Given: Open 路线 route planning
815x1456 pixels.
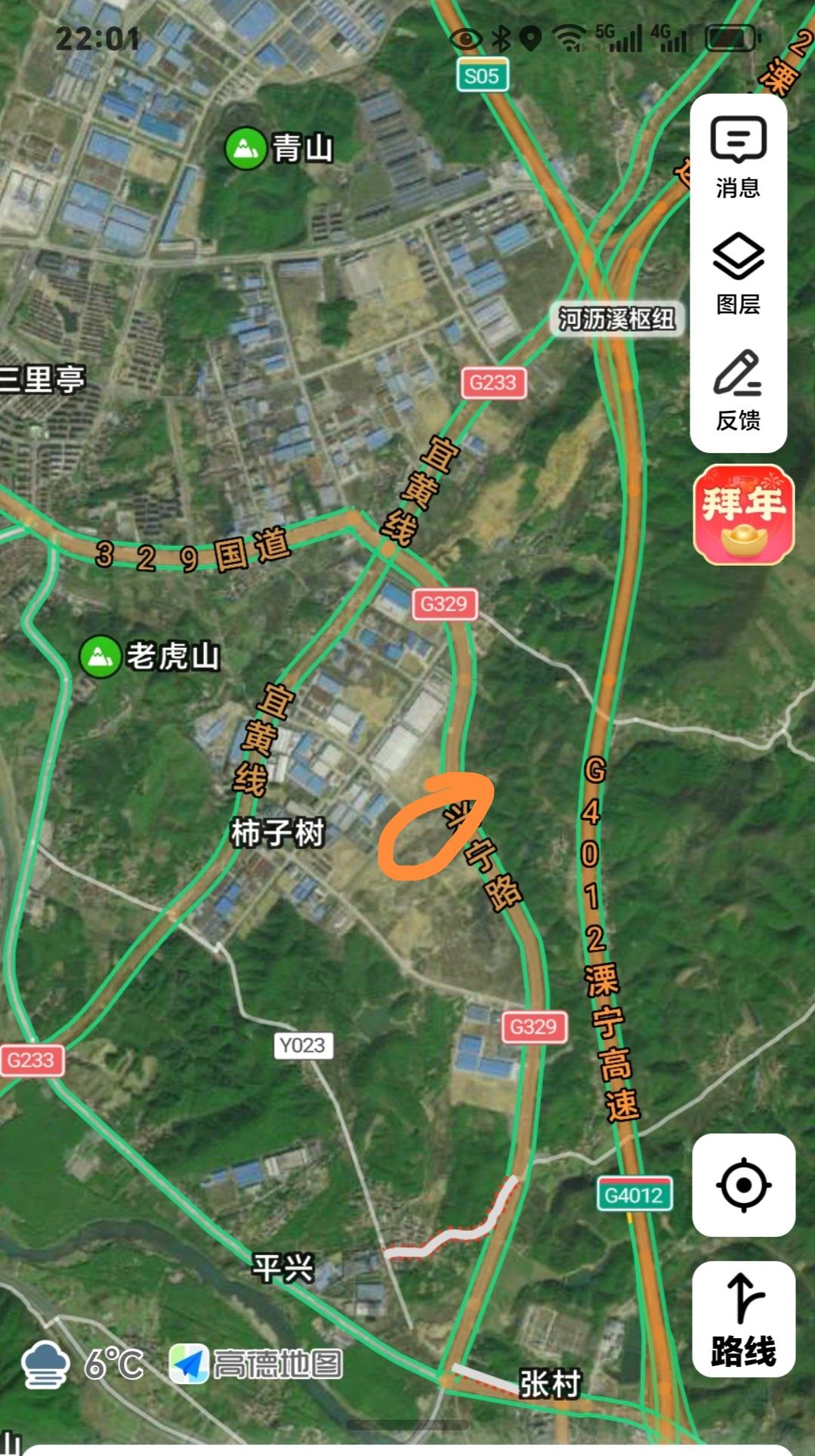Looking at the screenshot, I should point(743,1319).
